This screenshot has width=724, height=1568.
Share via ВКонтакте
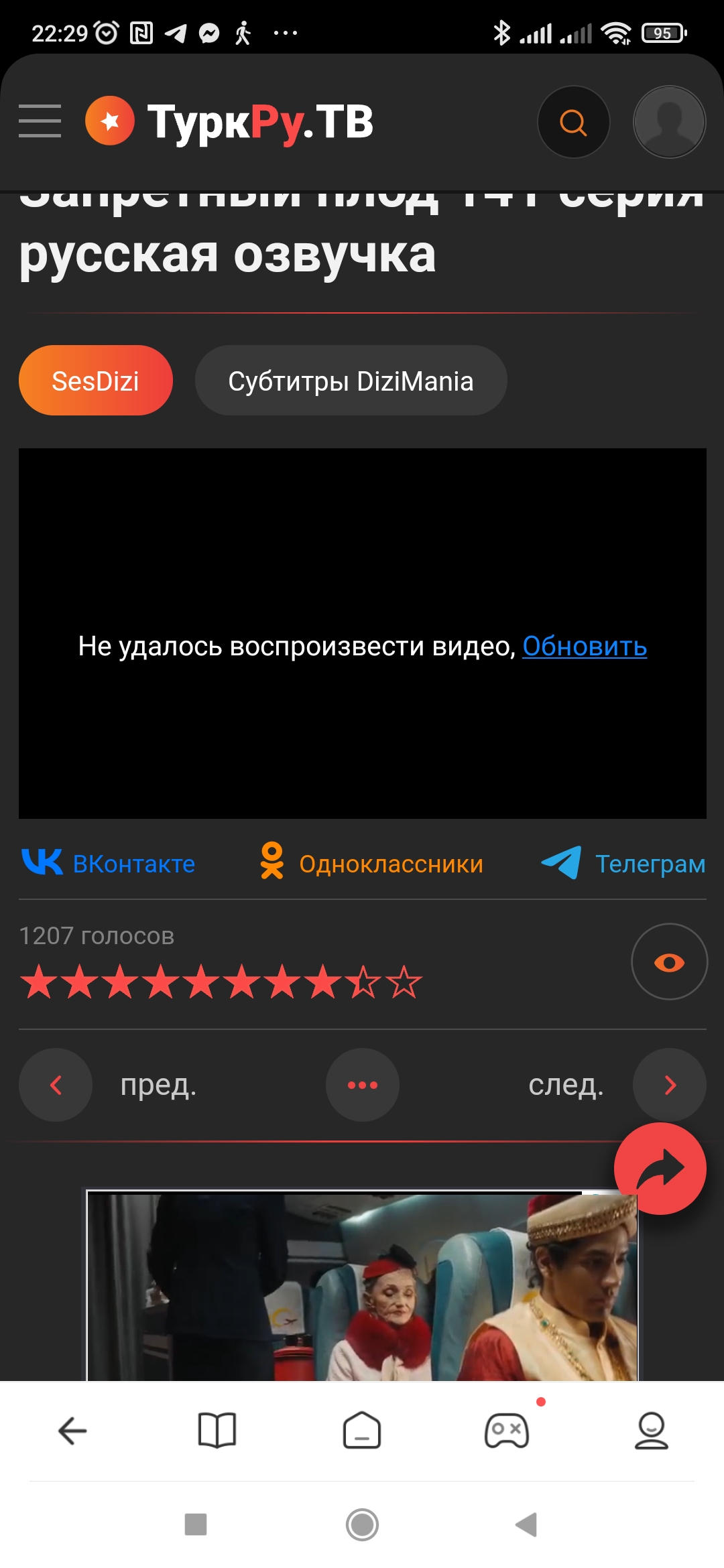tap(109, 863)
